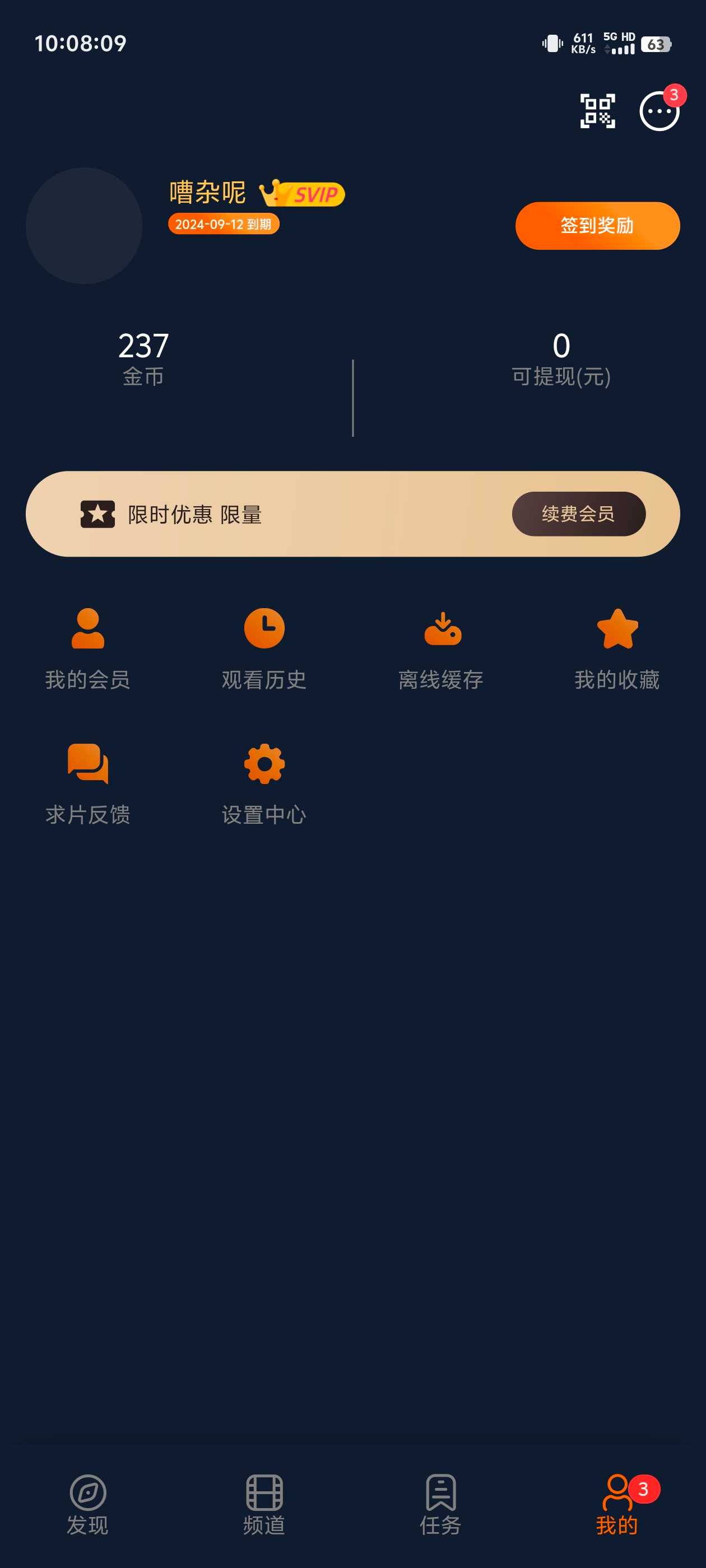706x1568 pixels.
Task: Select the 我的 profile tab
Action: [617, 1505]
